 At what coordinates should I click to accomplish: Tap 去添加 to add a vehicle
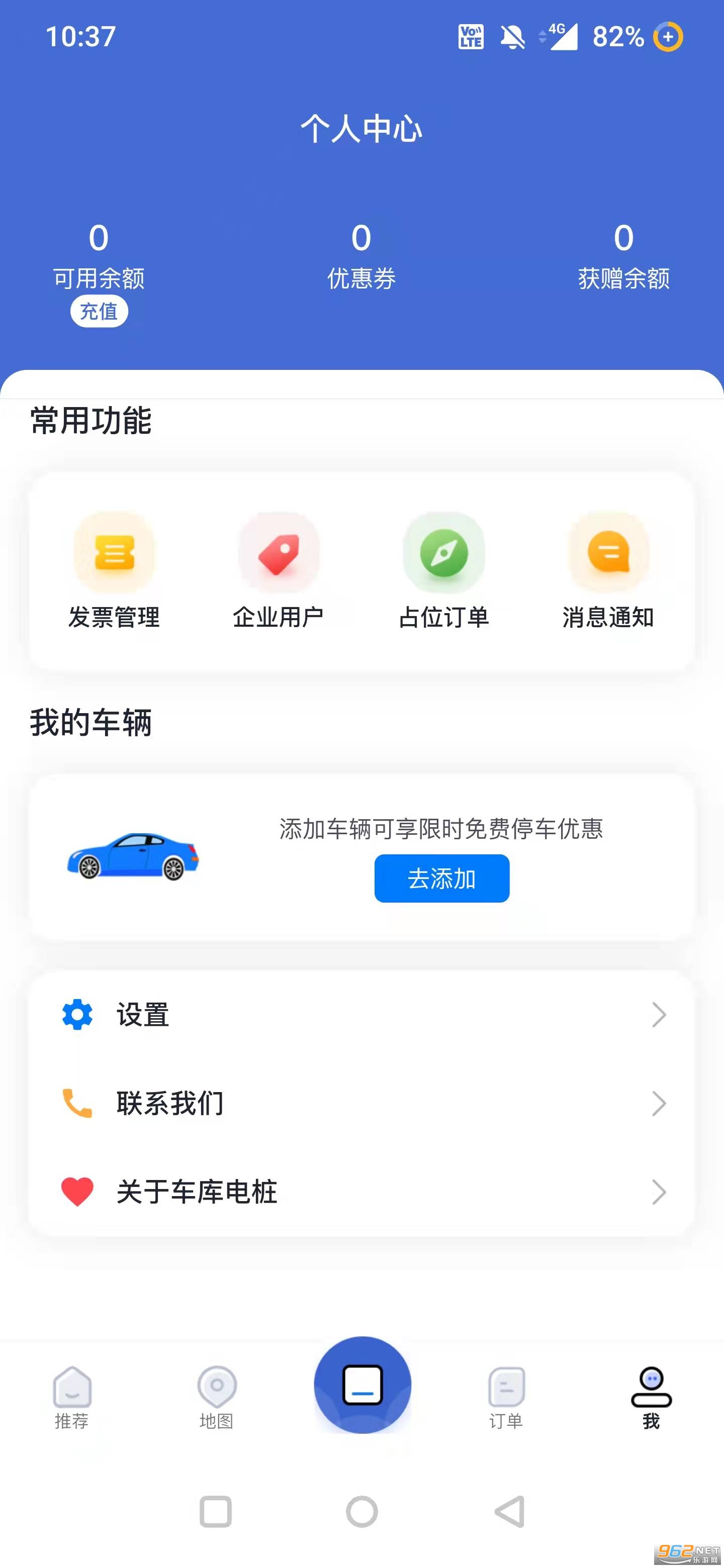pos(441,878)
